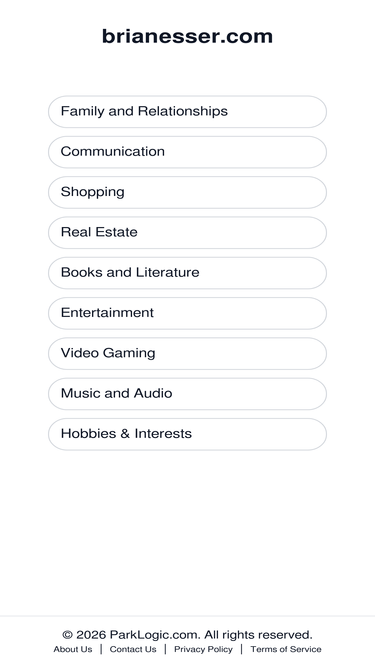The image size is (375, 667).
Task: View the Privacy Policy
Action: 203,649
